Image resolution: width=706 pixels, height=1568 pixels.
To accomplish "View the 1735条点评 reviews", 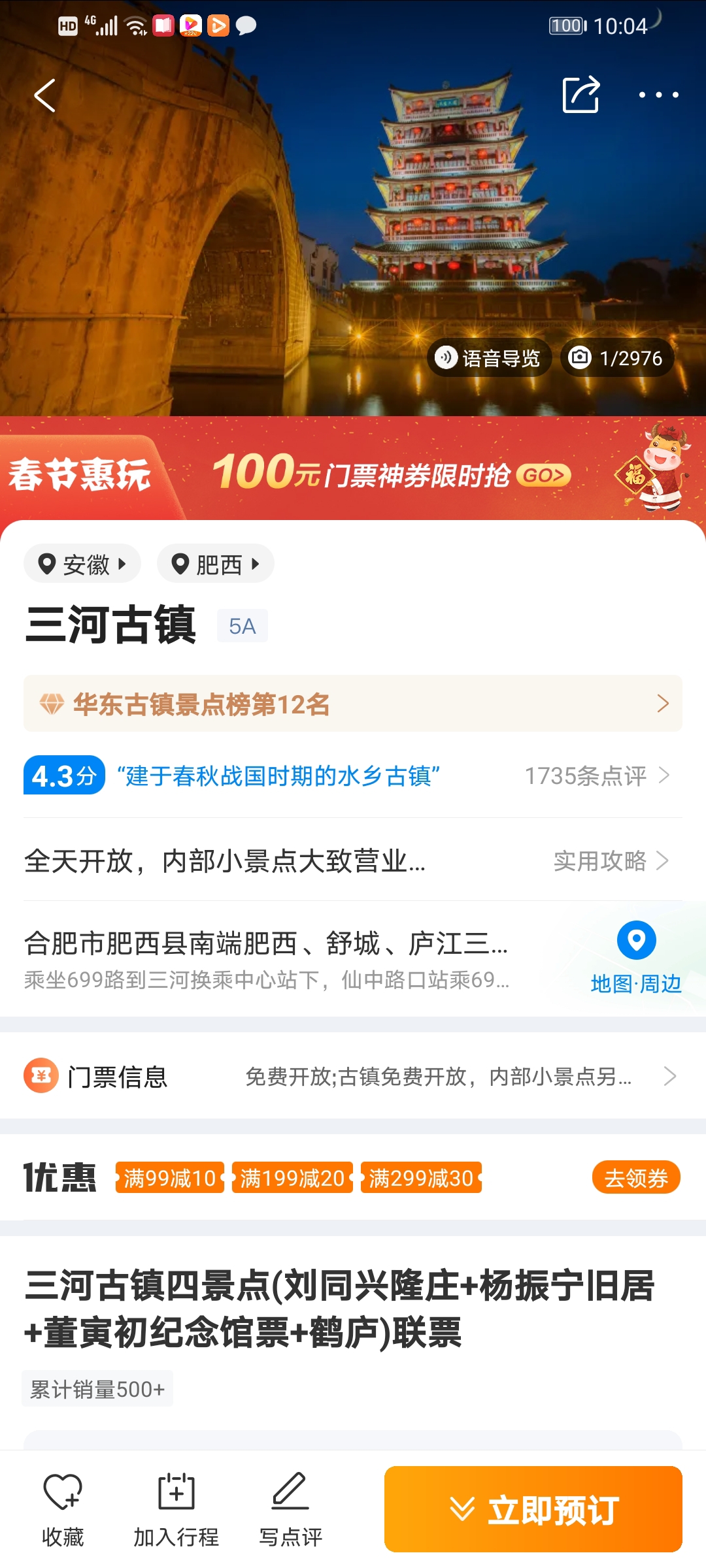I will [596, 776].
